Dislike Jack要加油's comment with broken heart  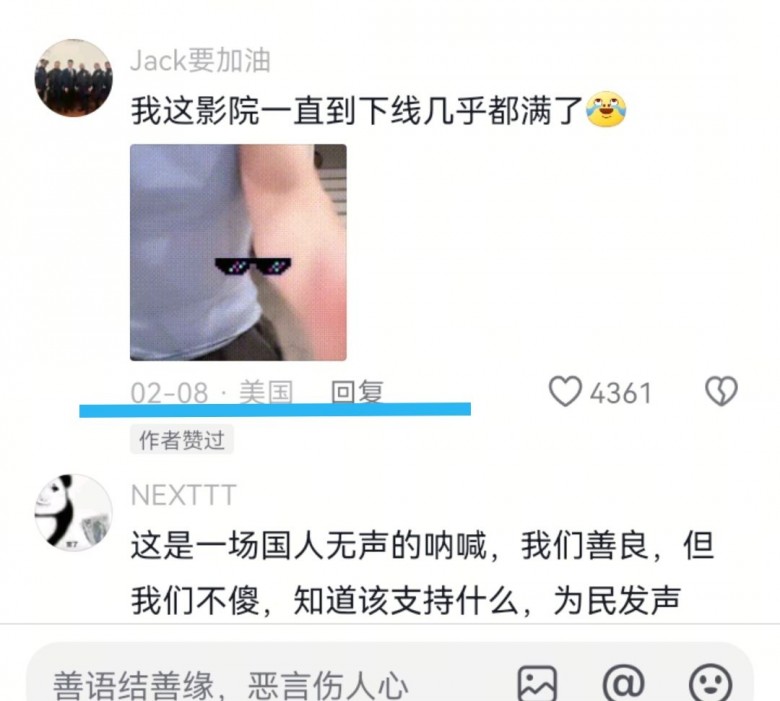pos(721,393)
